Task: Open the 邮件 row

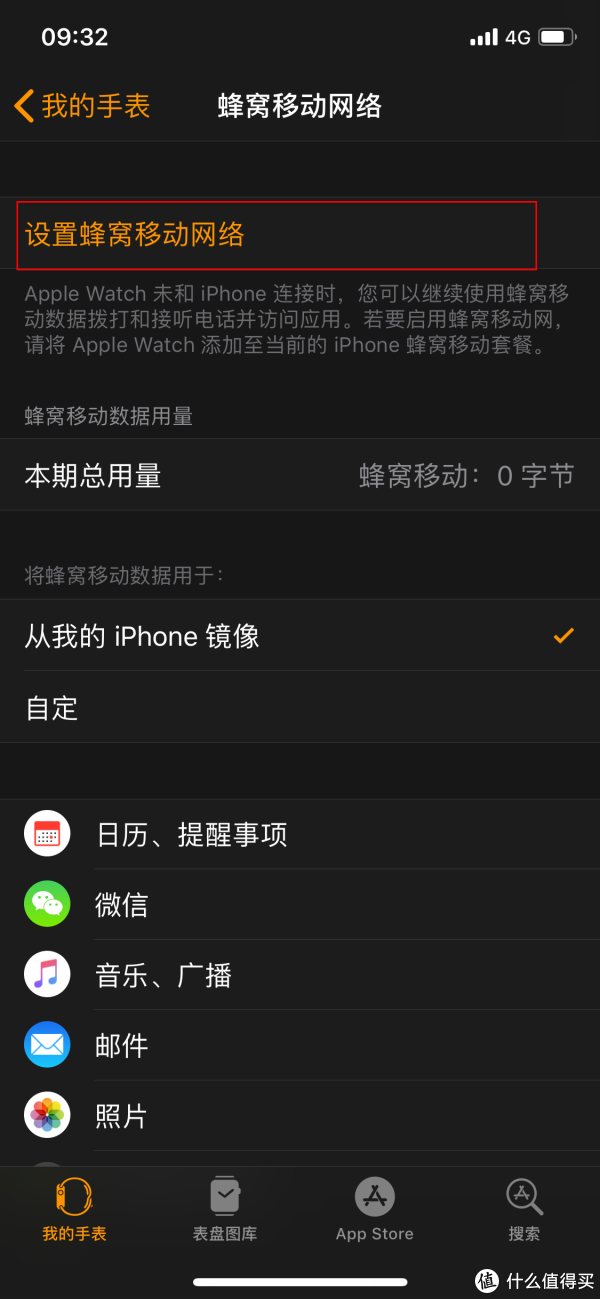Action: pos(300,1046)
